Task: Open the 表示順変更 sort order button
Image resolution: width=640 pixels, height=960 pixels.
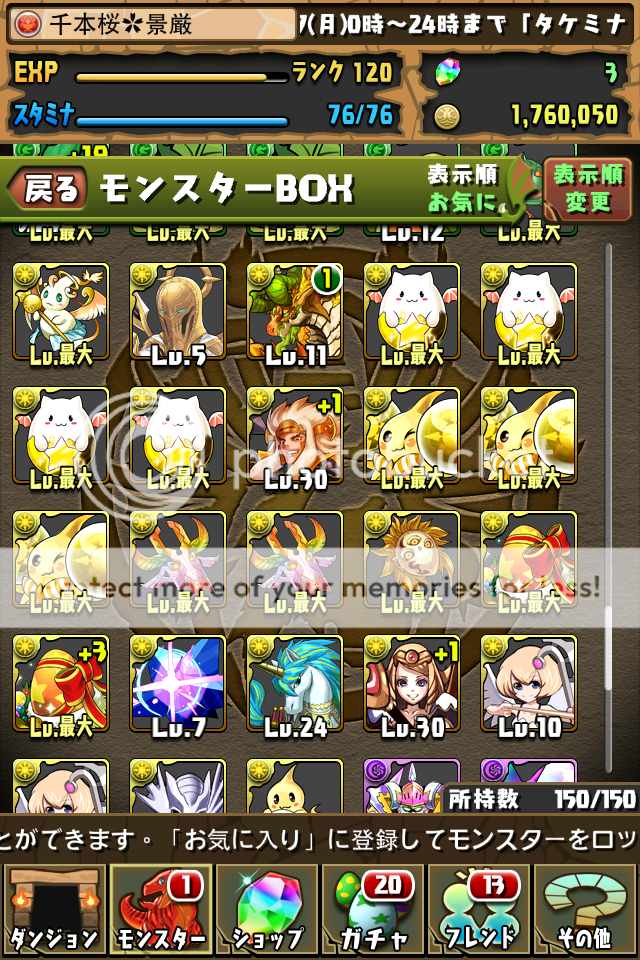Action: pos(587,189)
